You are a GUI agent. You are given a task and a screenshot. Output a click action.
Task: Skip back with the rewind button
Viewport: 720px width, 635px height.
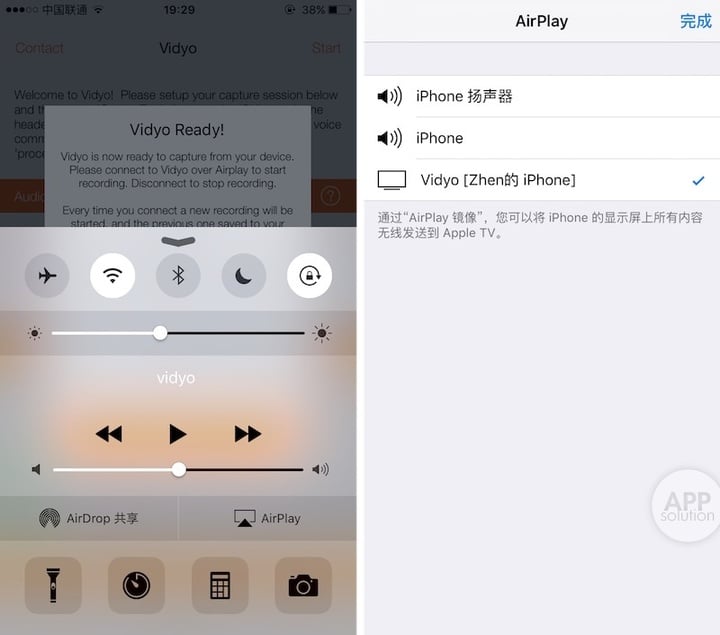(109, 433)
